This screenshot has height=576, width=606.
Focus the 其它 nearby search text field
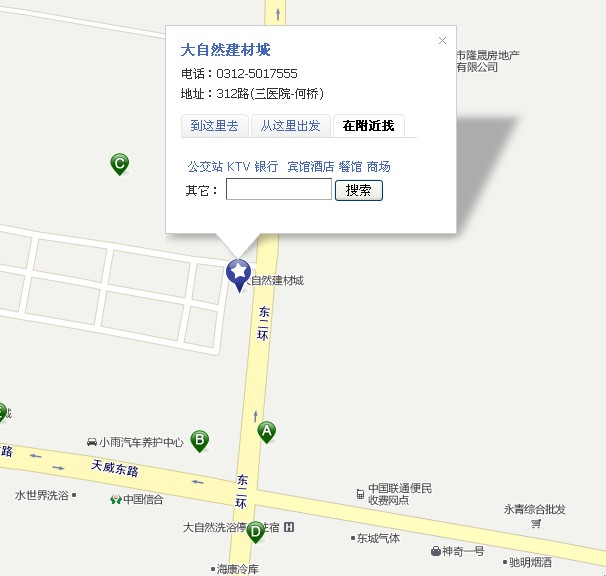(x=278, y=189)
